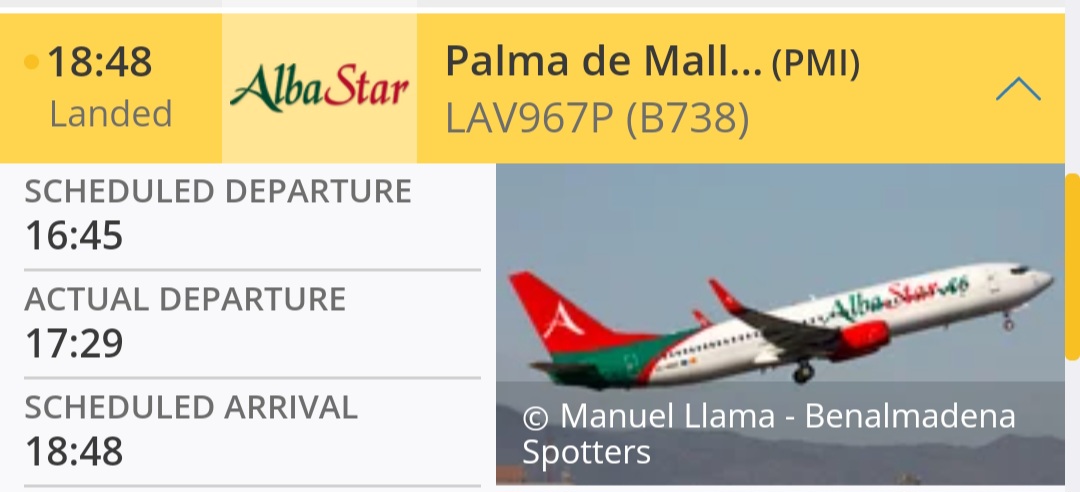Collapse the LAV967P flight details chevron

pos(1018,91)
